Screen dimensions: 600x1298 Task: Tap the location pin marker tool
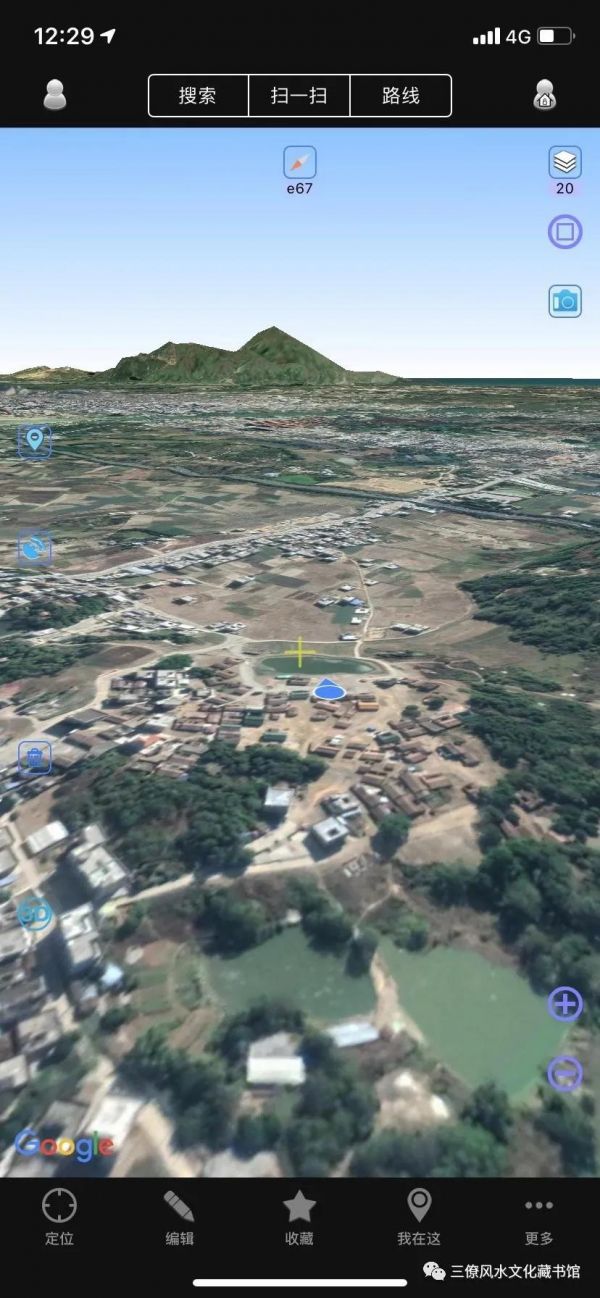[35, 440]
